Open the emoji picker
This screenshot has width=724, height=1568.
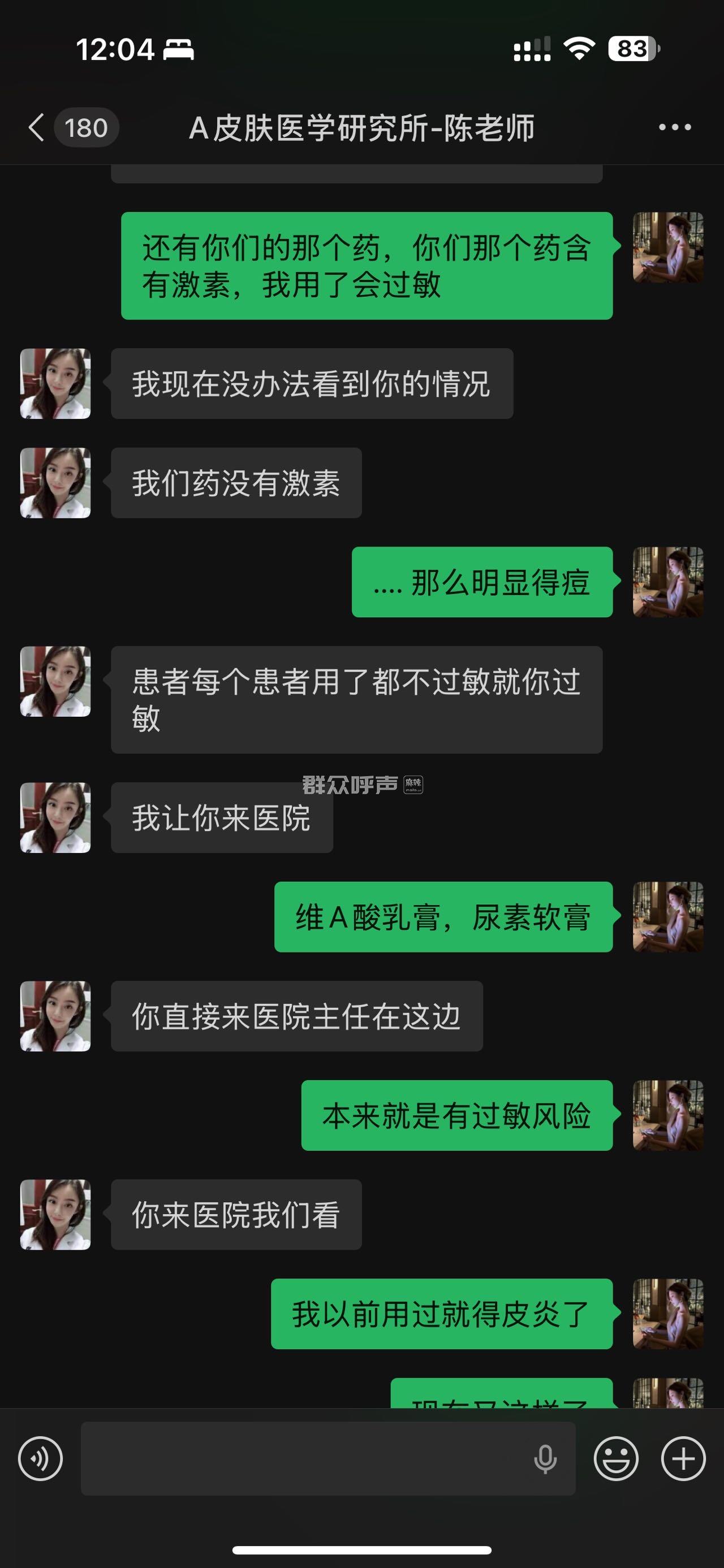click(615, 1458)
